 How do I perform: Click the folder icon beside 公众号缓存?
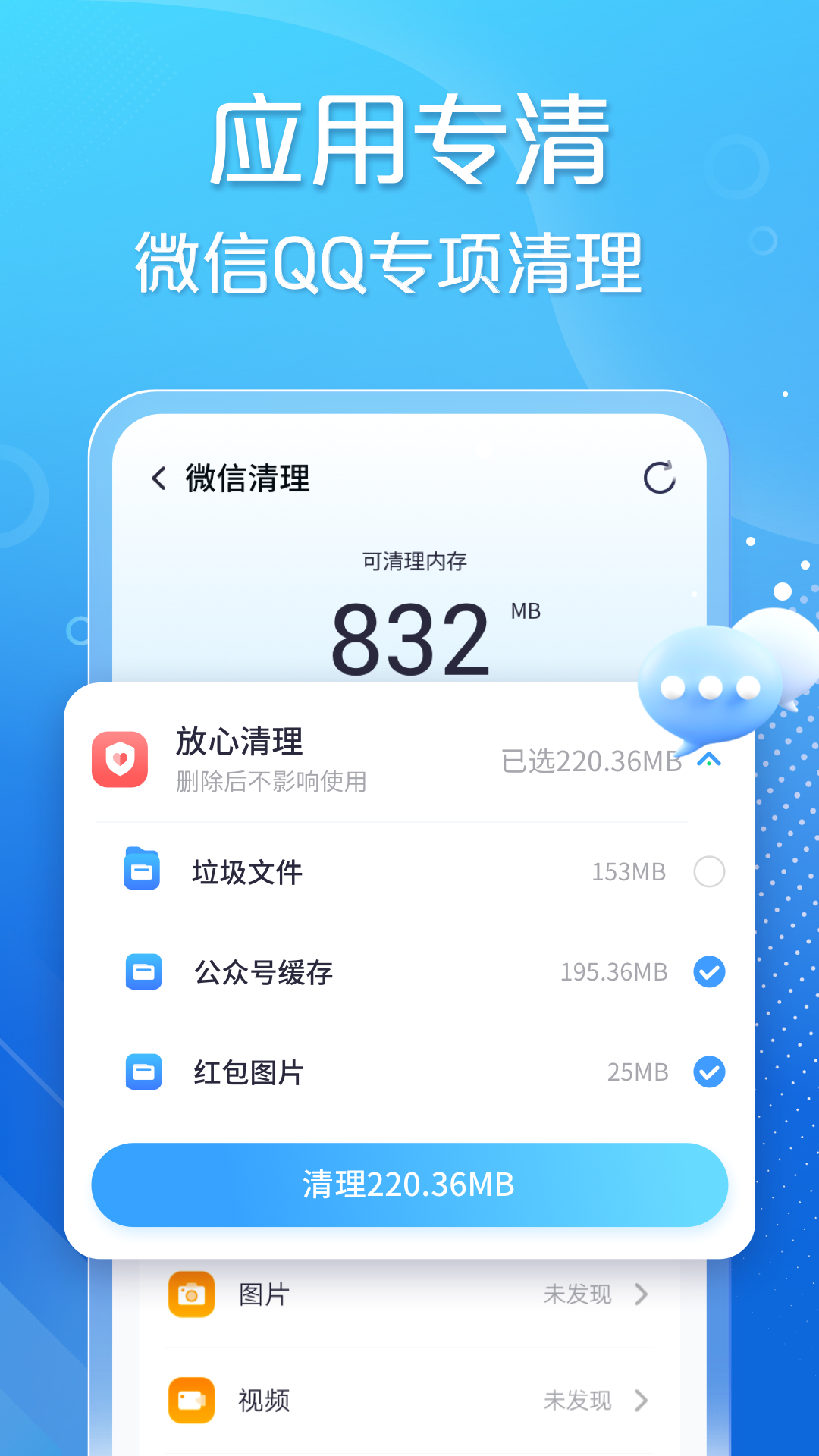pyautogui.click(x=143, y=972)
